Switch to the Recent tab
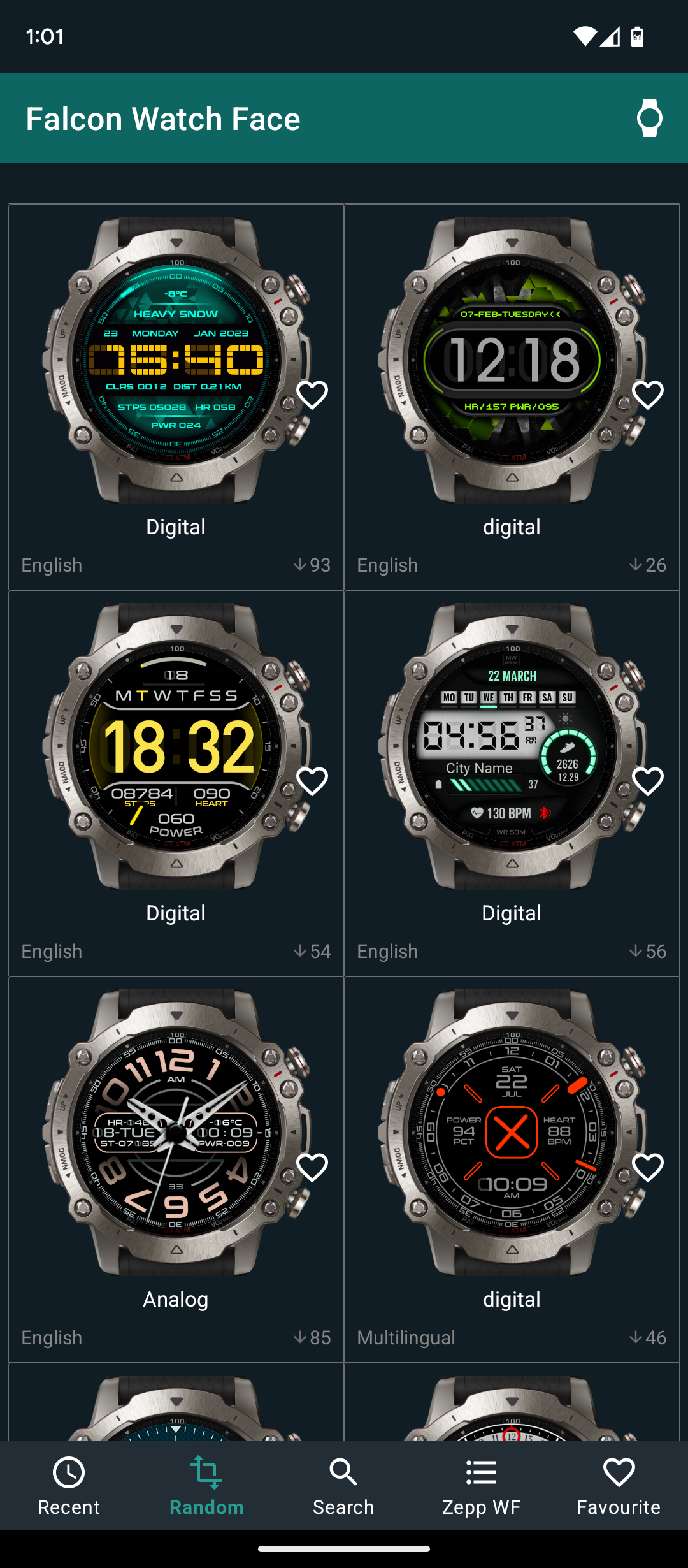 click(x=69, y=1485)
